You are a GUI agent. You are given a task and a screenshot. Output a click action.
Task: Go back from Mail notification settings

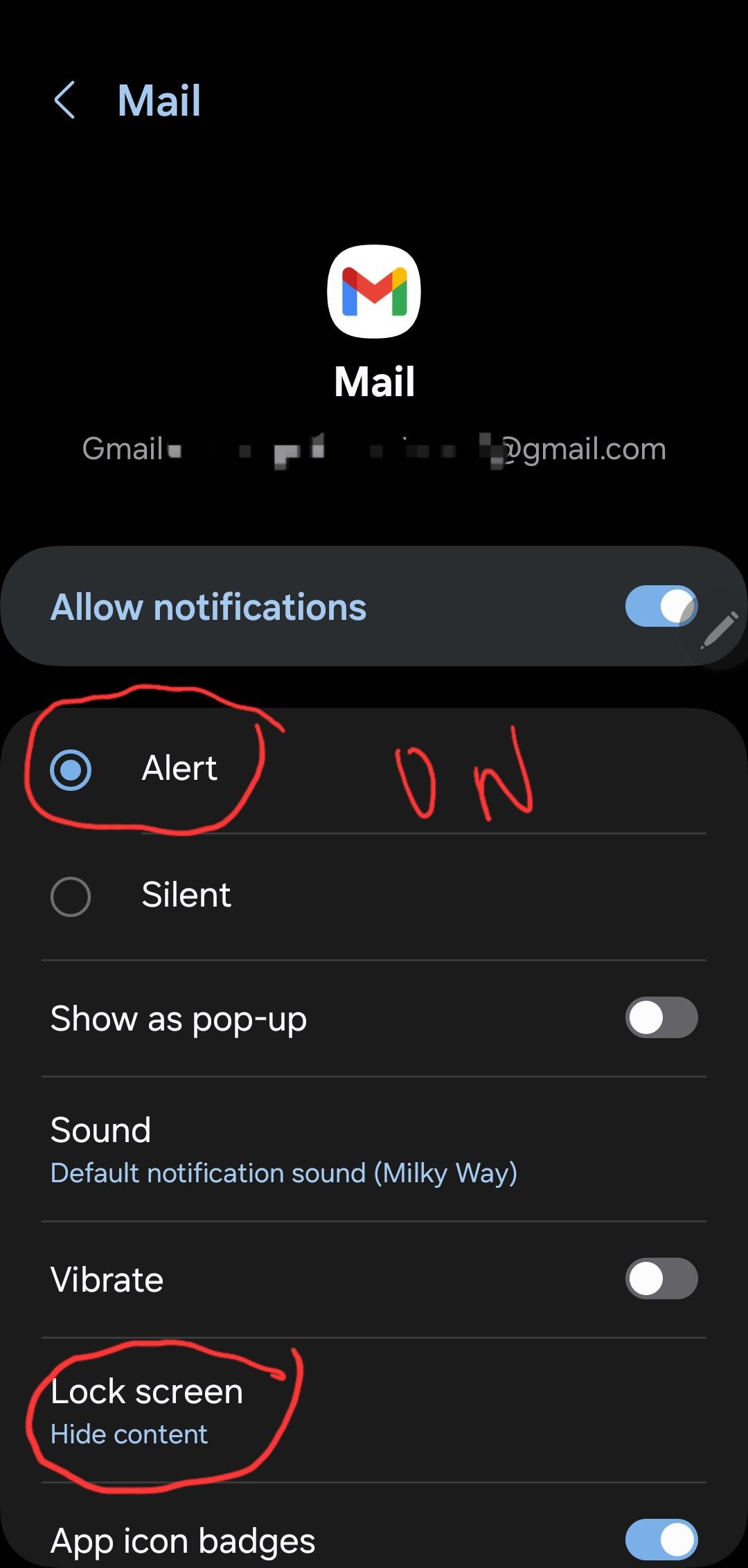(x=64, y=100)
